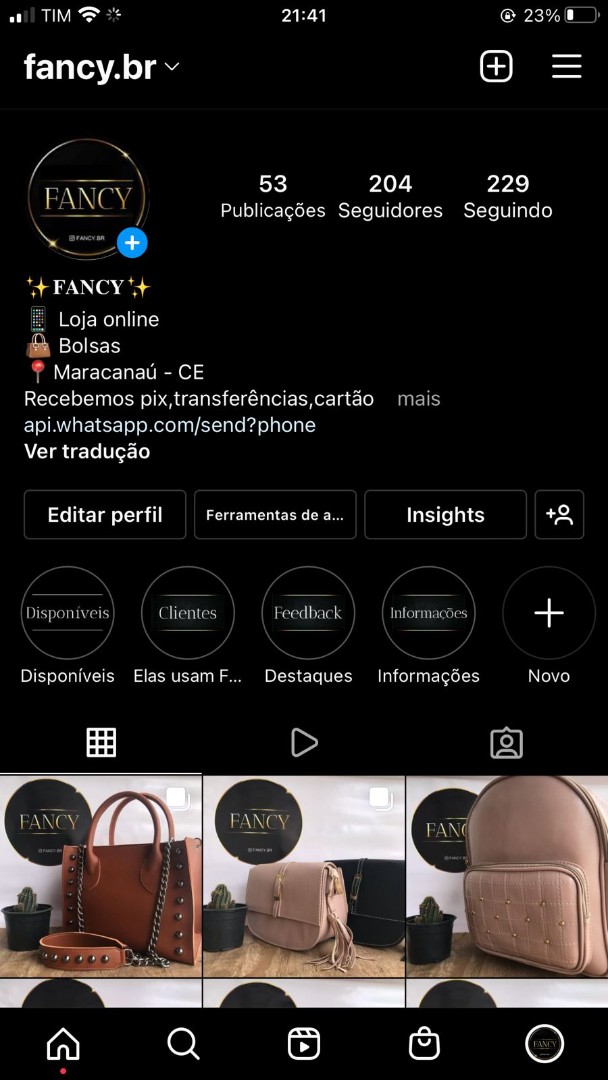Go to the search tab
The image size is (608, 1080).
coord(183,1044)
